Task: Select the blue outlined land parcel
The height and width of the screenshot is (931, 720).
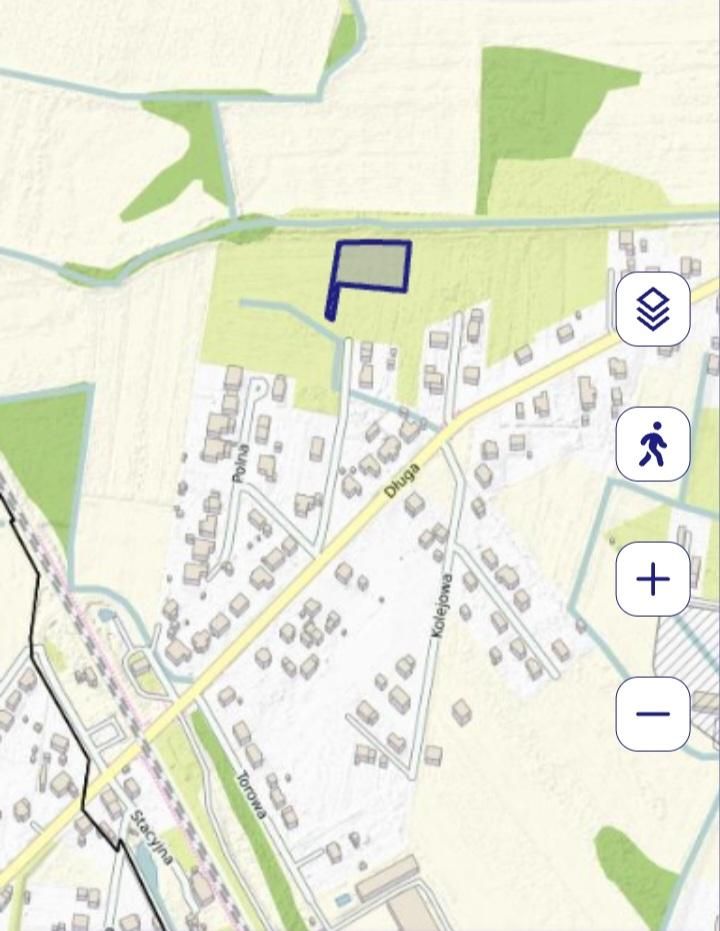Action: click(372, 267)
